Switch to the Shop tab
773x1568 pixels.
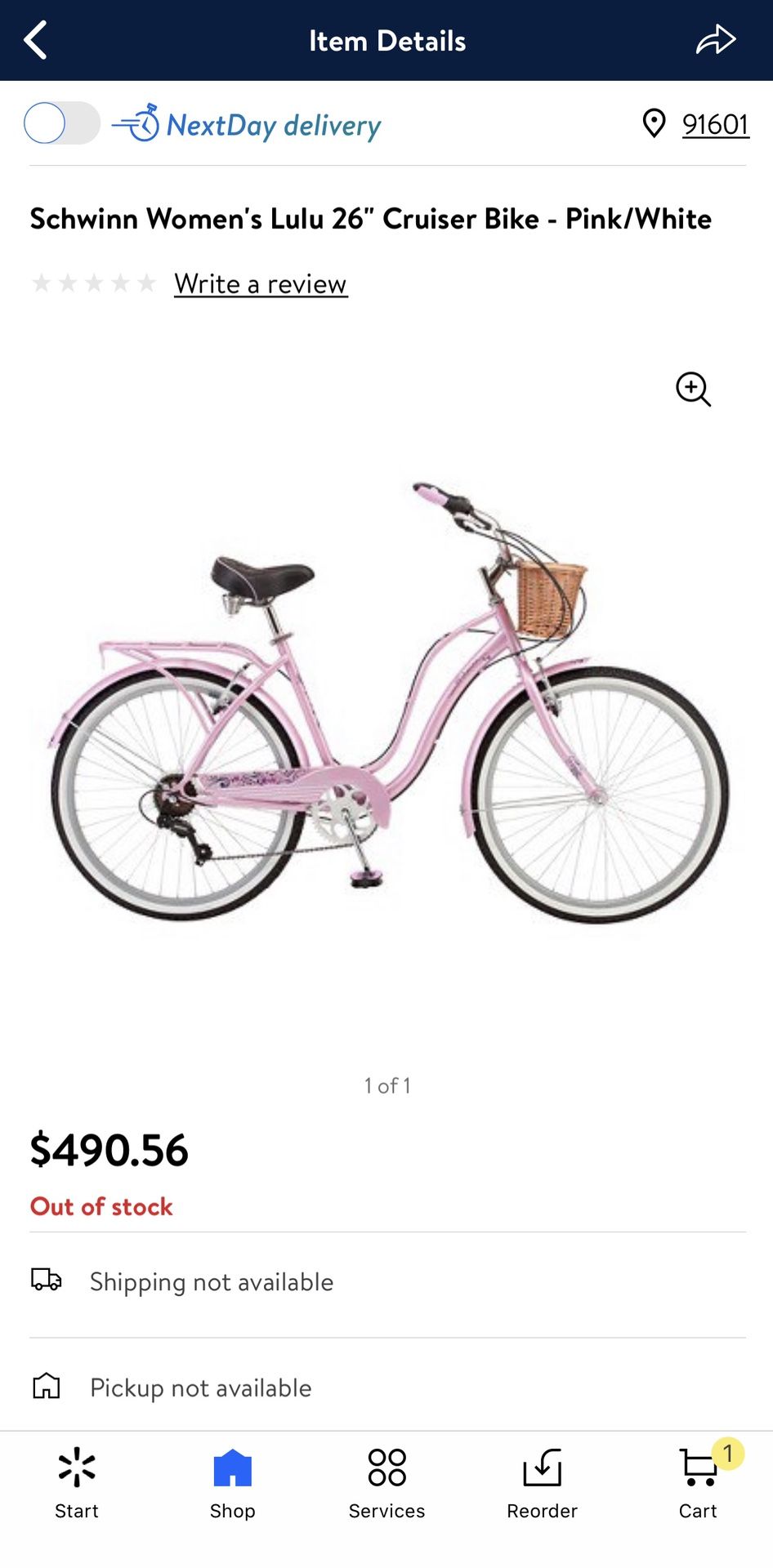point(232,1484)
